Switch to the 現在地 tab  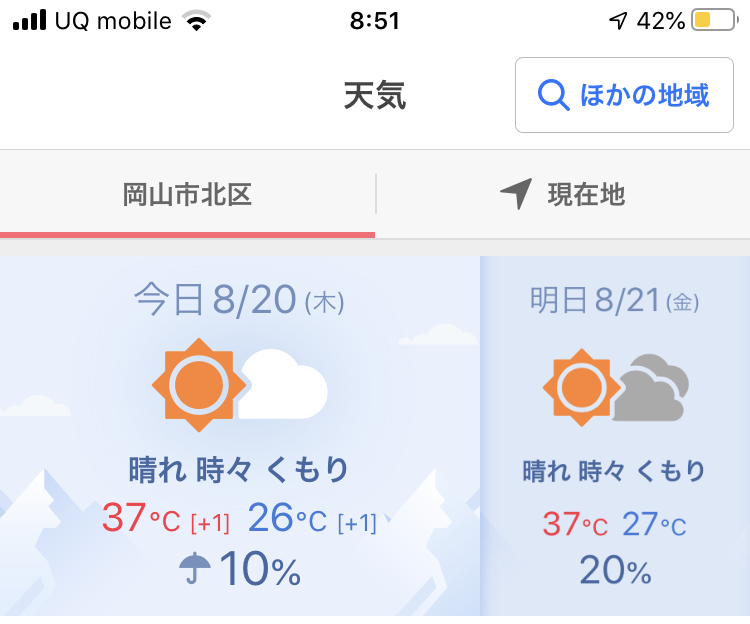click(x=563, y=194)
